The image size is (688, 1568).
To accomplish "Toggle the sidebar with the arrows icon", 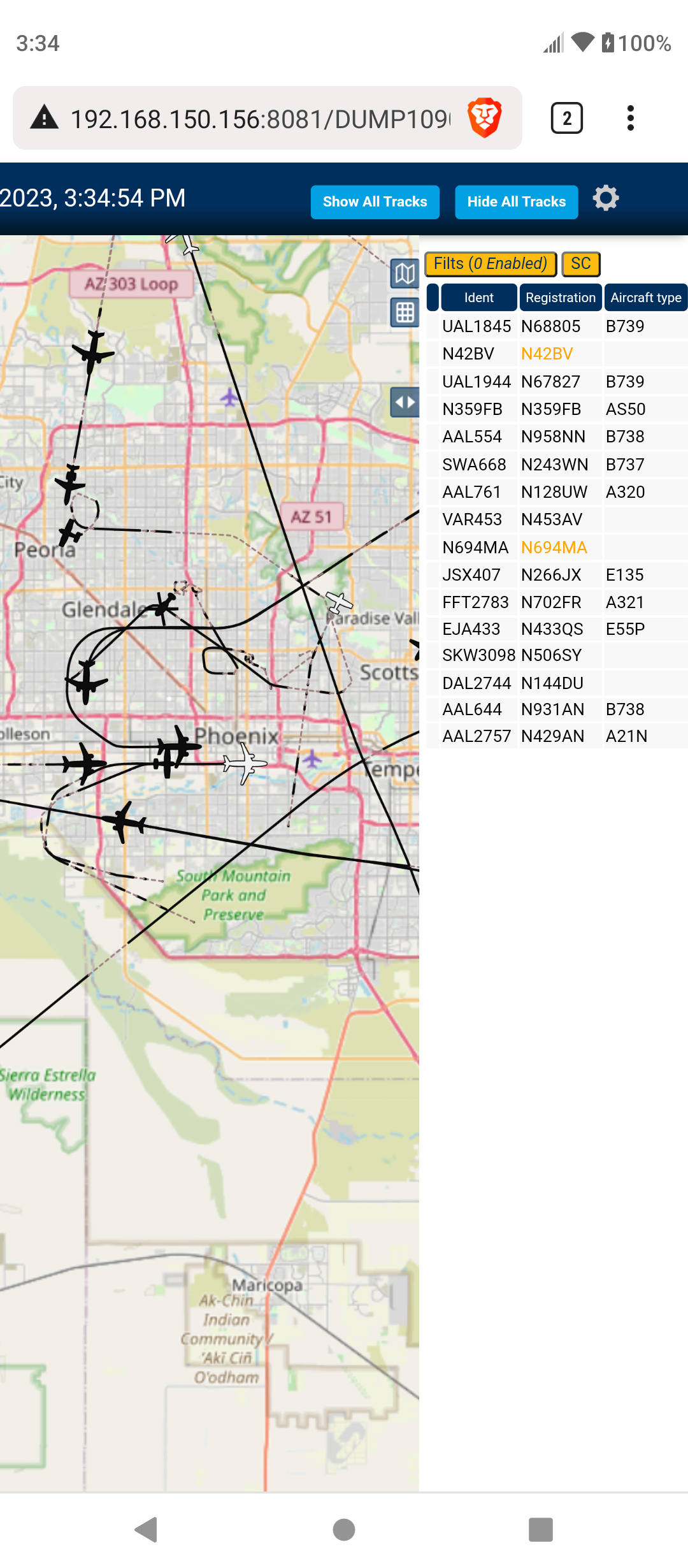I will tap(405, 402).
